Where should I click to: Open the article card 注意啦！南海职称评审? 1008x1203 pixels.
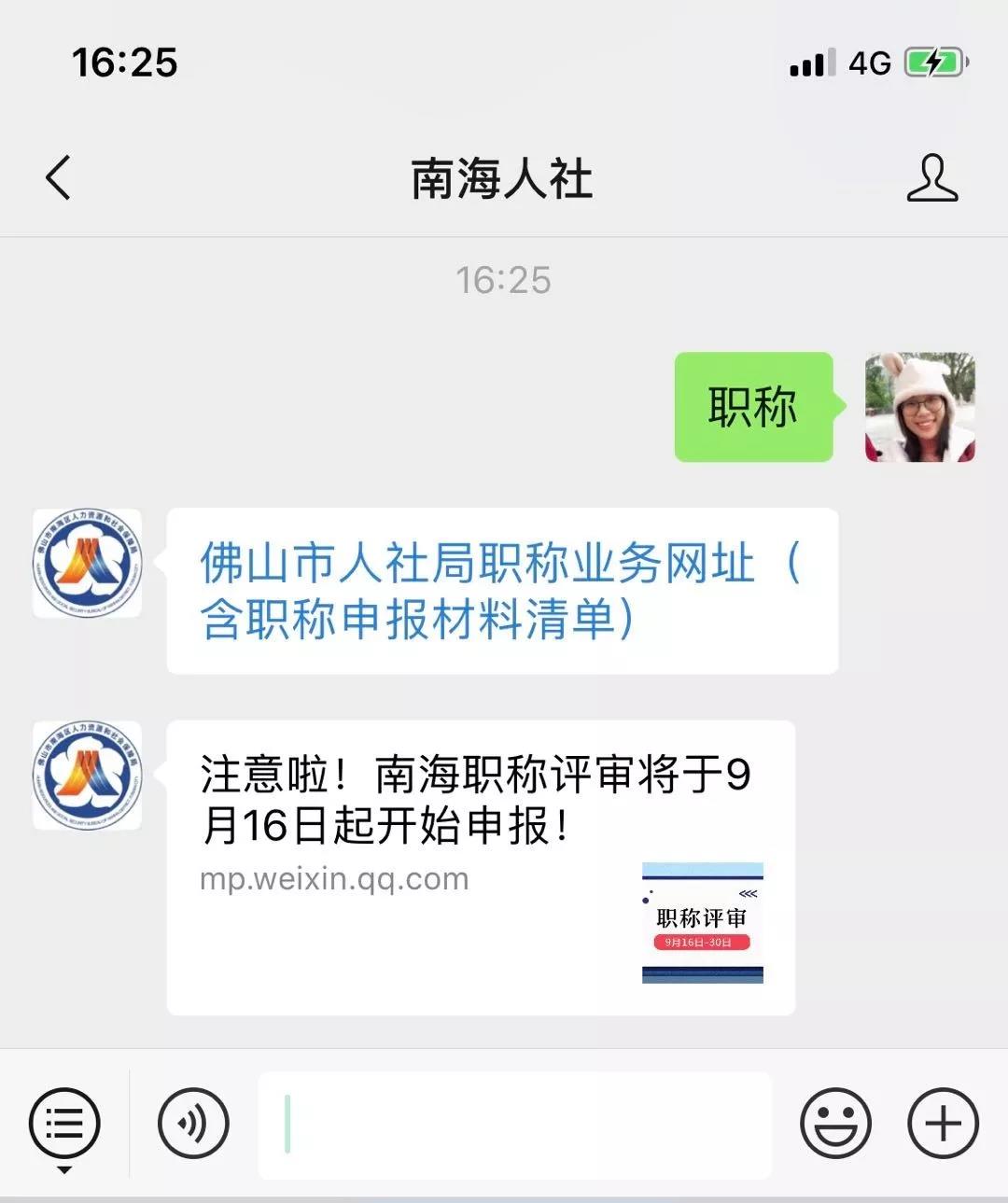[x=480, y=866]
